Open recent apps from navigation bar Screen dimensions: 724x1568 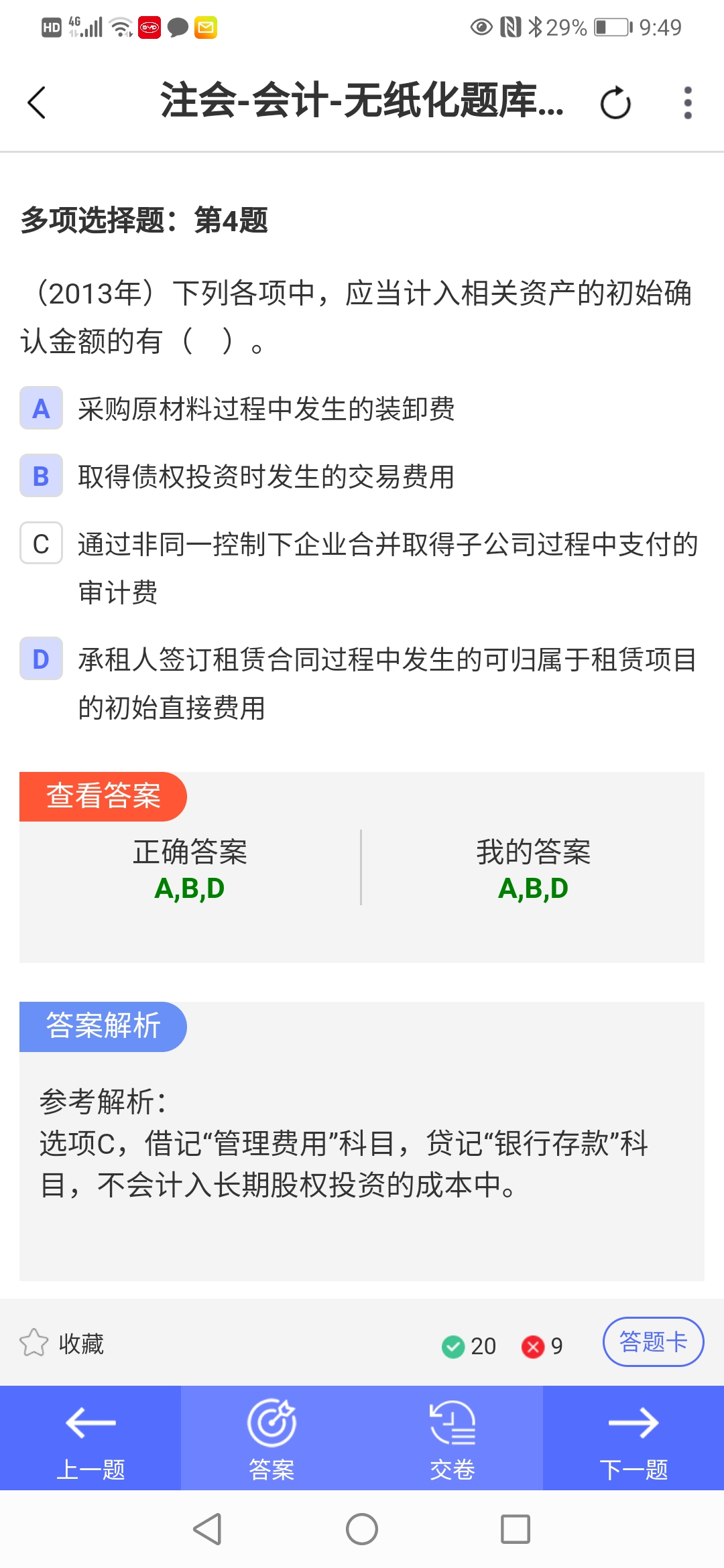coord(516,1529)
